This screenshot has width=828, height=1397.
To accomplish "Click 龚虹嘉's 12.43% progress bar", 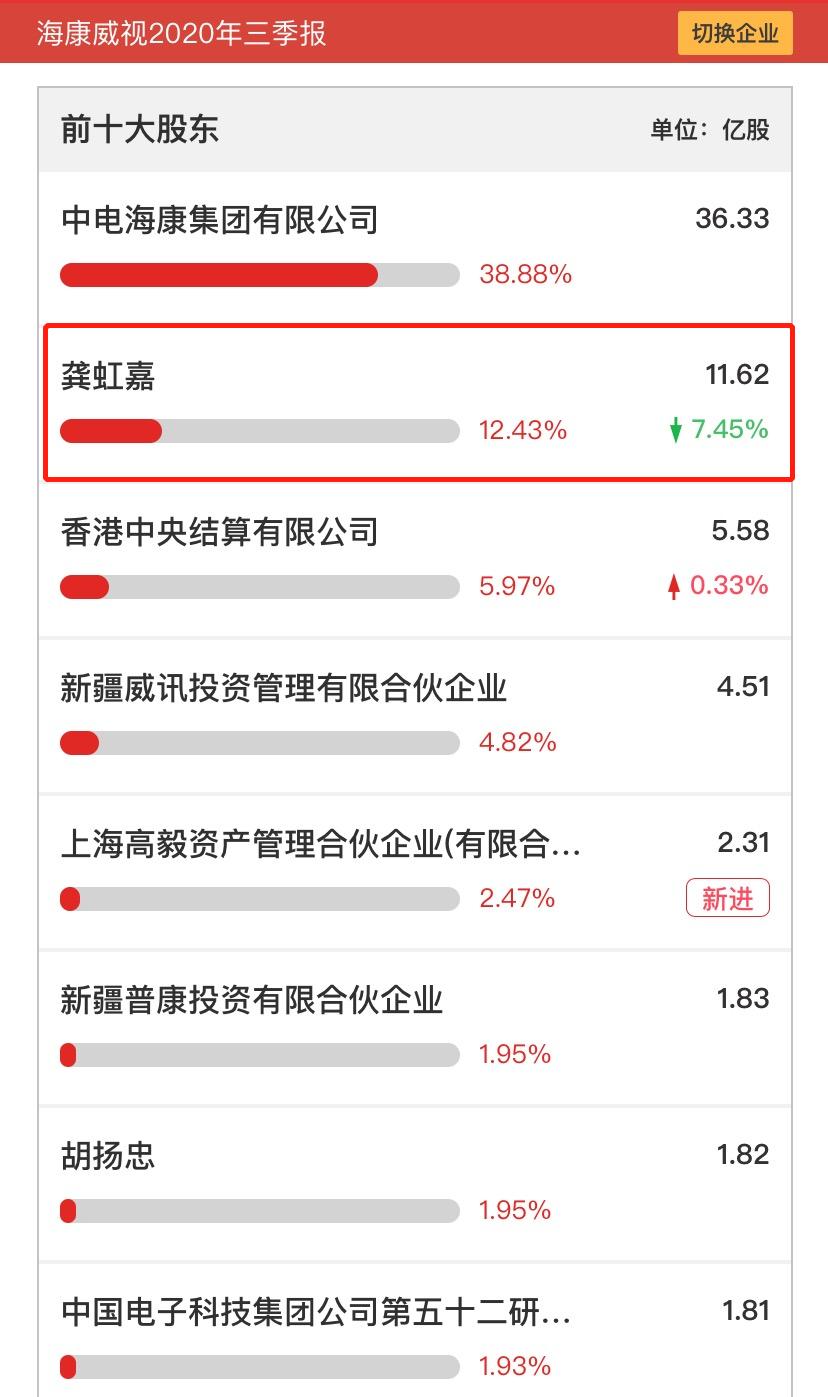I will point(260,432).
